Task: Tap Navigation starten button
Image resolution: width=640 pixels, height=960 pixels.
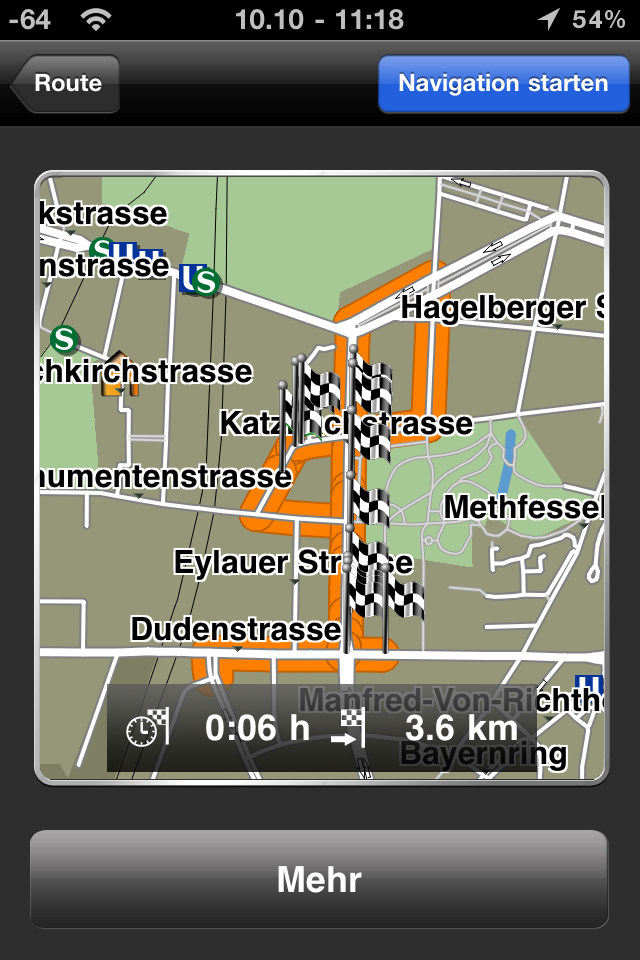Action: [502, 84]
